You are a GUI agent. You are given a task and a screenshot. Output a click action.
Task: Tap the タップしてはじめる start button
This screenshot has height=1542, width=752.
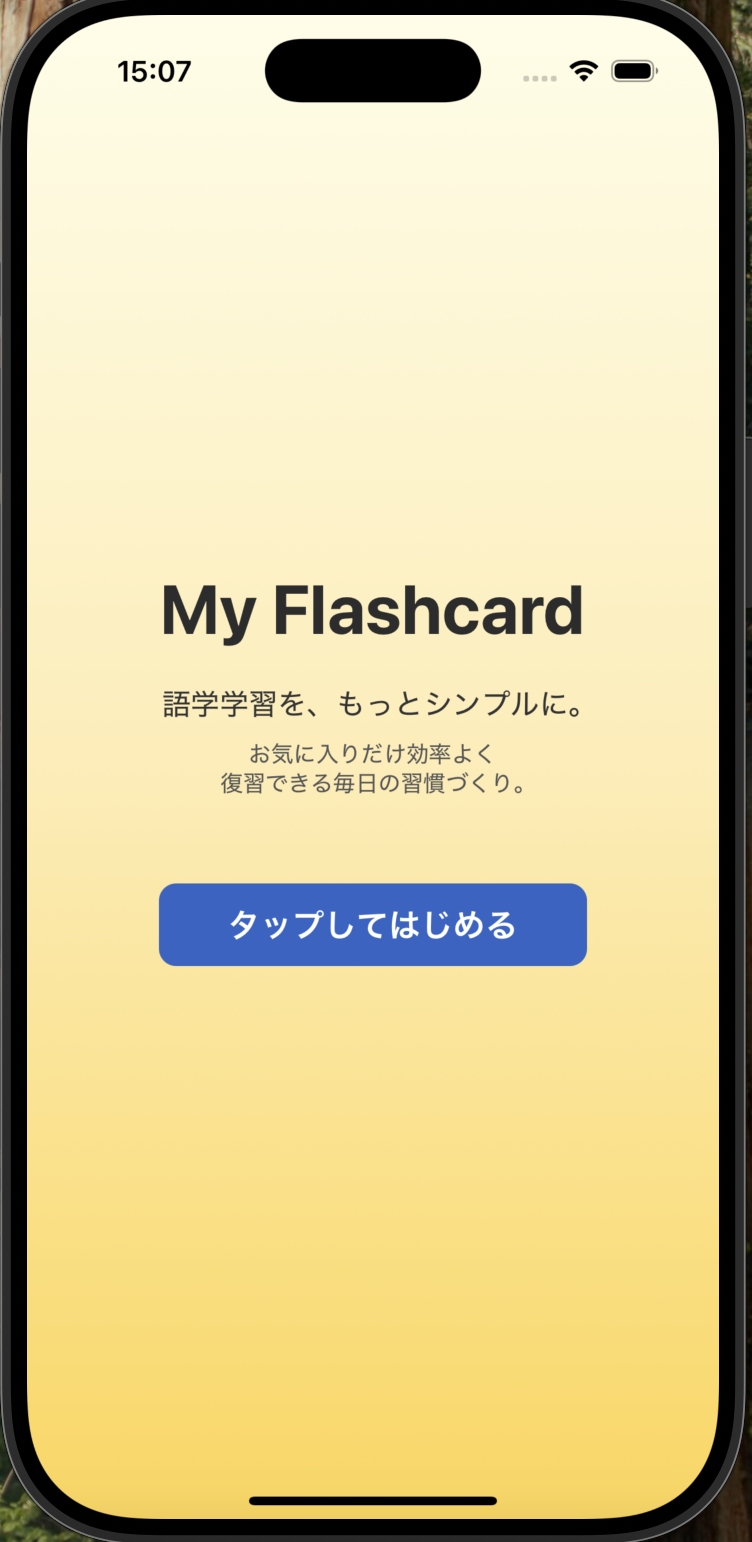coord(372,925)
